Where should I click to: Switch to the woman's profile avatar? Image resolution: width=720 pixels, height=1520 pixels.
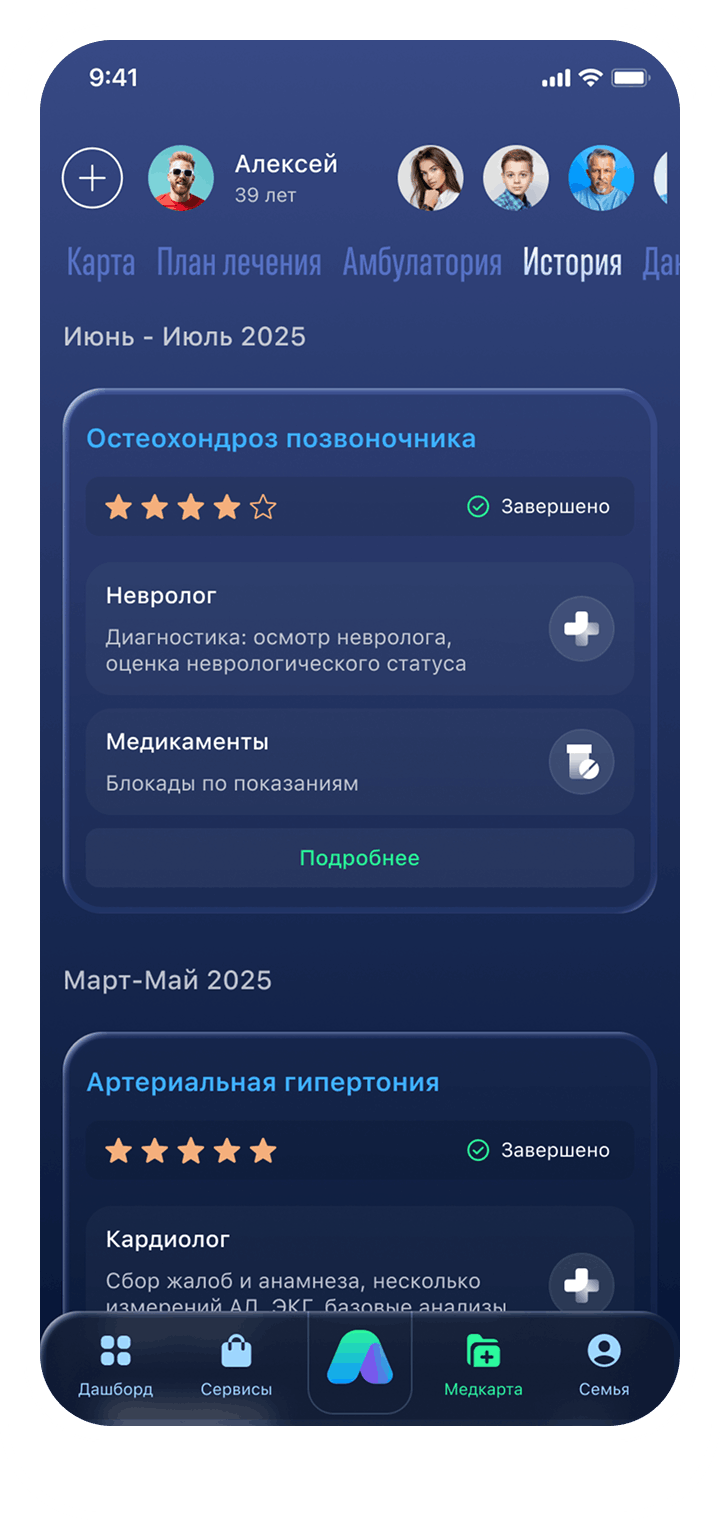(x=430, y=178)
